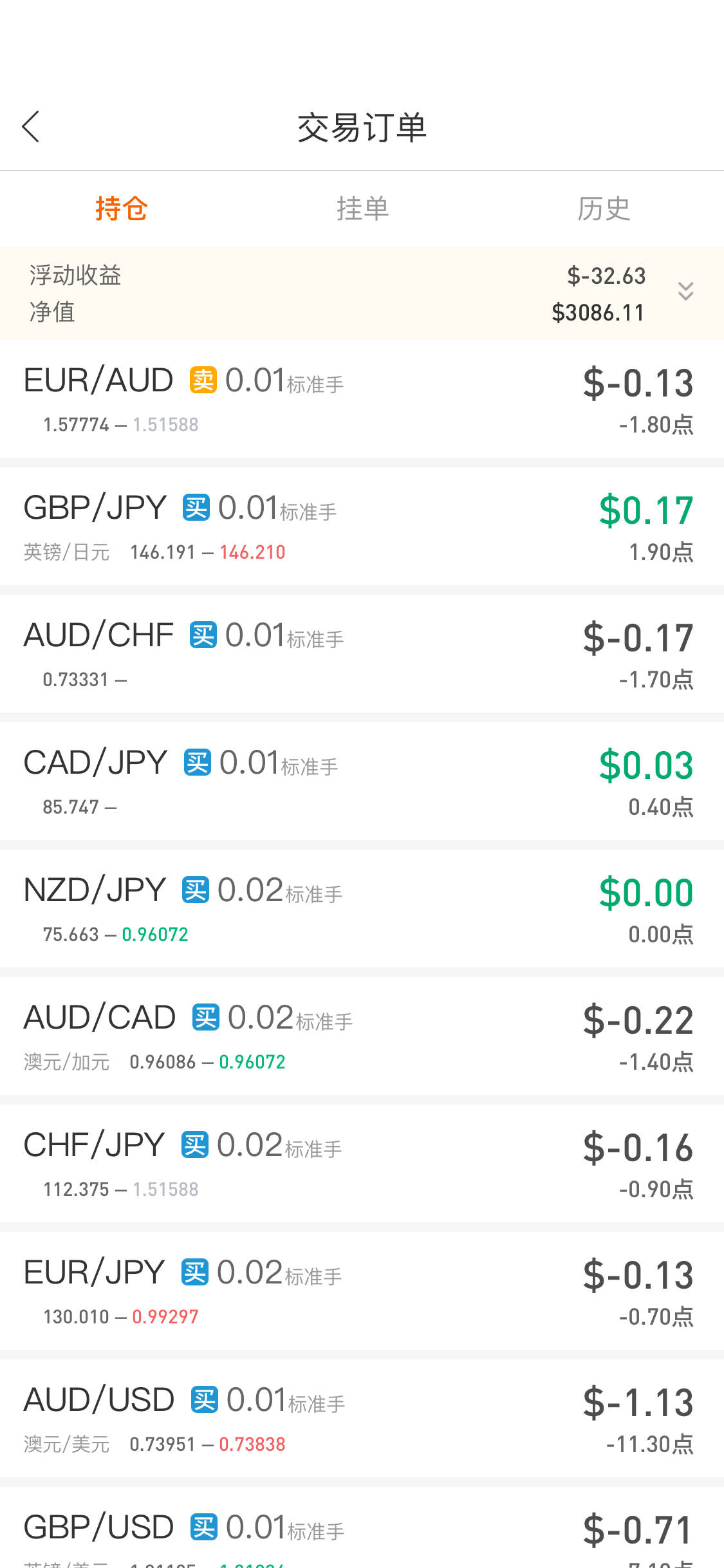Expand the 浮动收益 summary details
The height and width of the screenshot is (1568, 724).
(685, 292)
